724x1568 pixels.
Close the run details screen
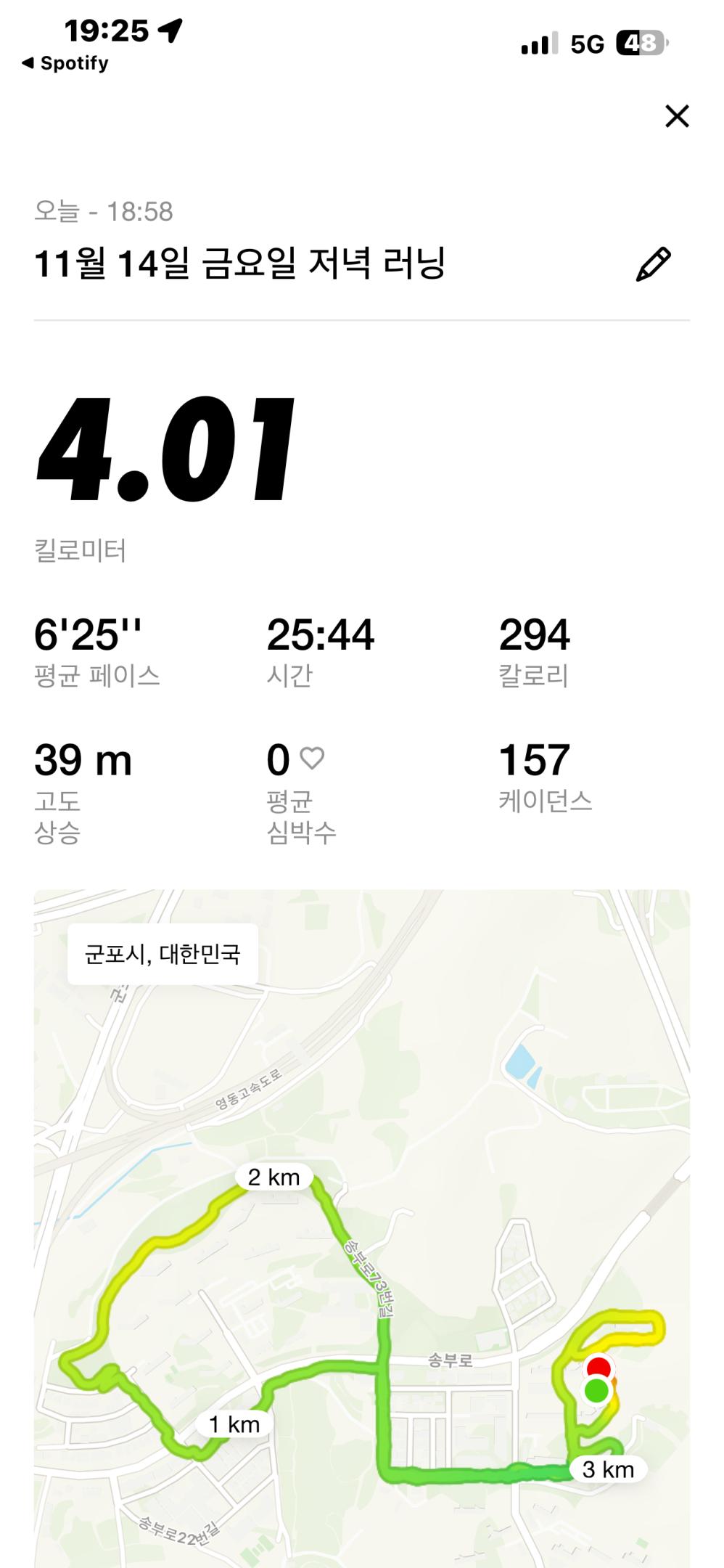coord(677,116)
